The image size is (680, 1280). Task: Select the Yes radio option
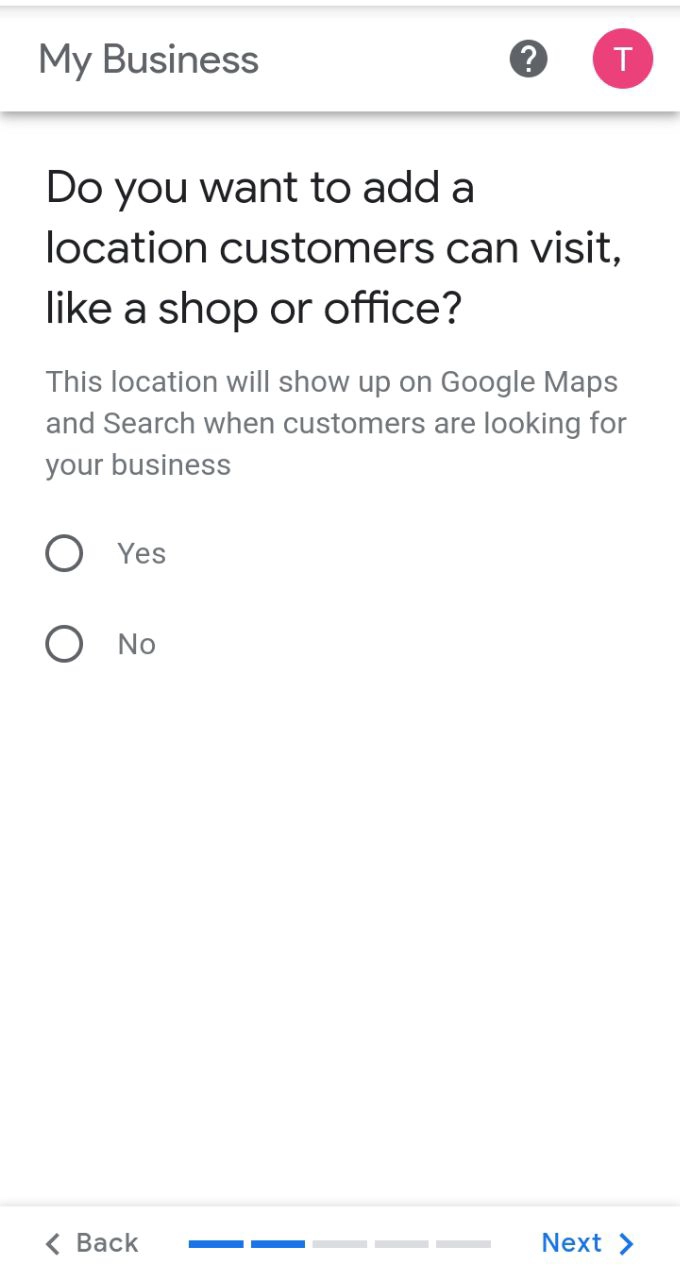(x=64, y=553)
